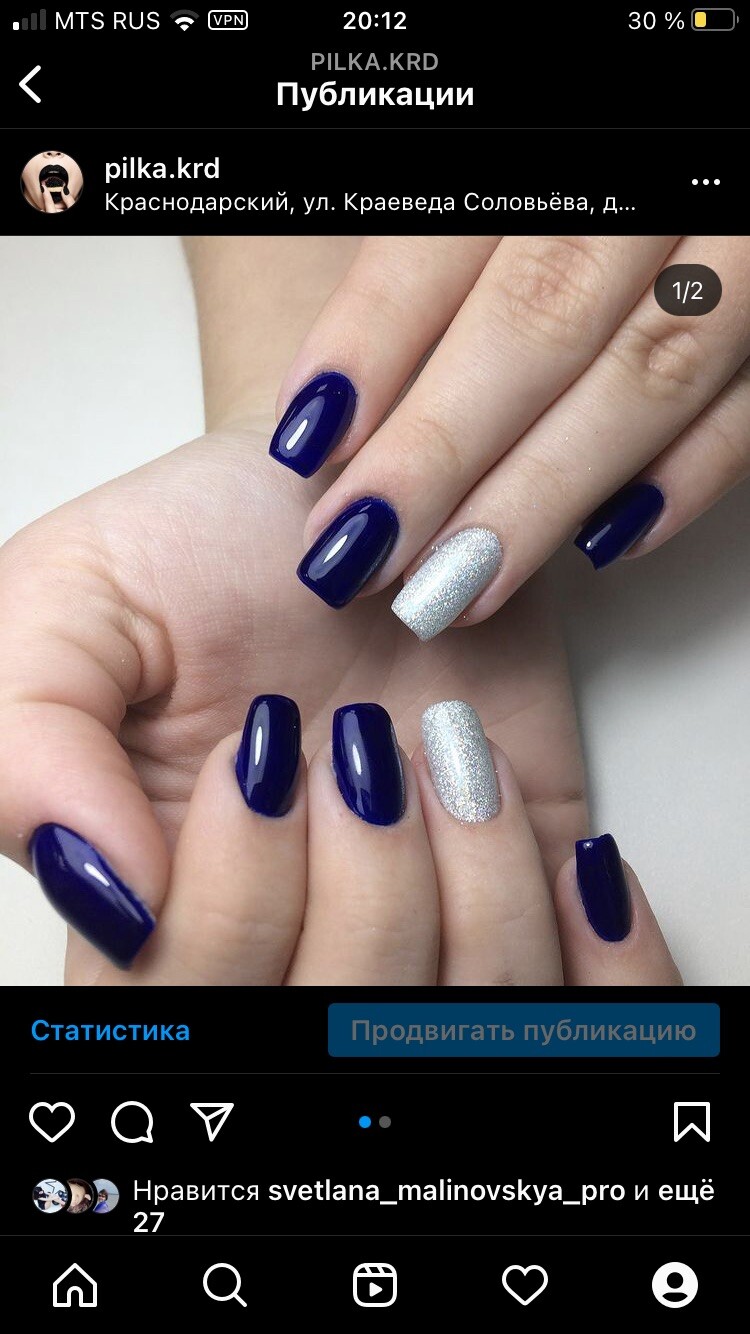Open the post's three-dot overflow menu
The width and height of the screenshot is (750, 1334).
click(705, 182)
